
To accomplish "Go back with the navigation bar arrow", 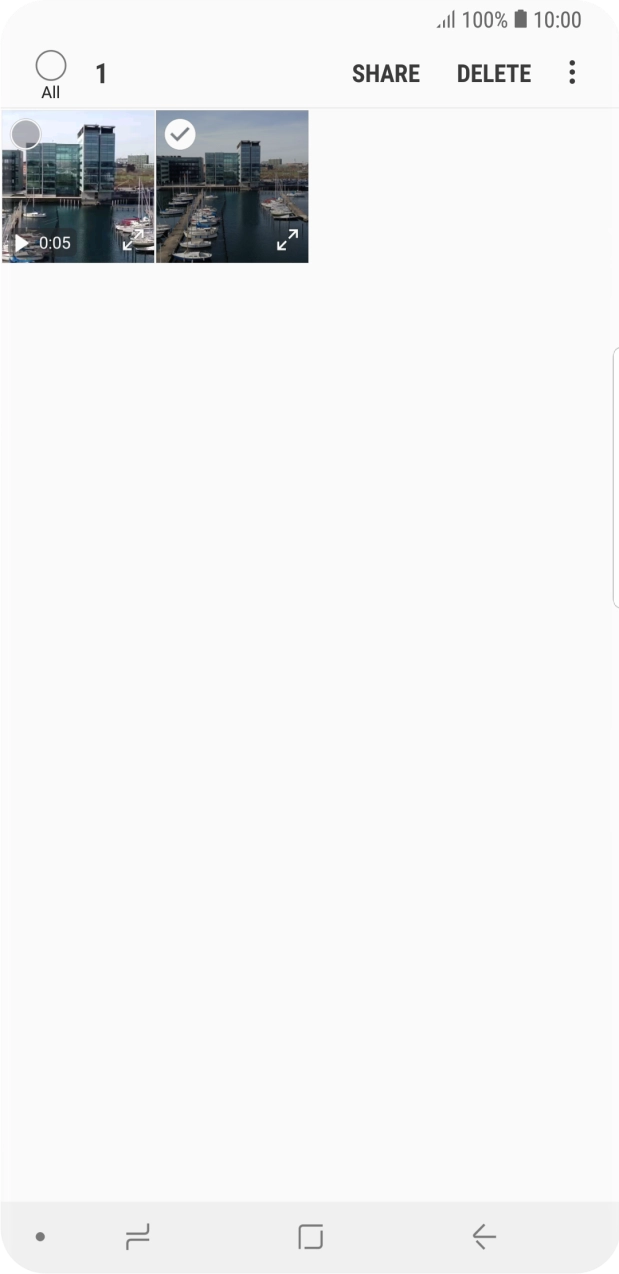I will [484, 1237].
